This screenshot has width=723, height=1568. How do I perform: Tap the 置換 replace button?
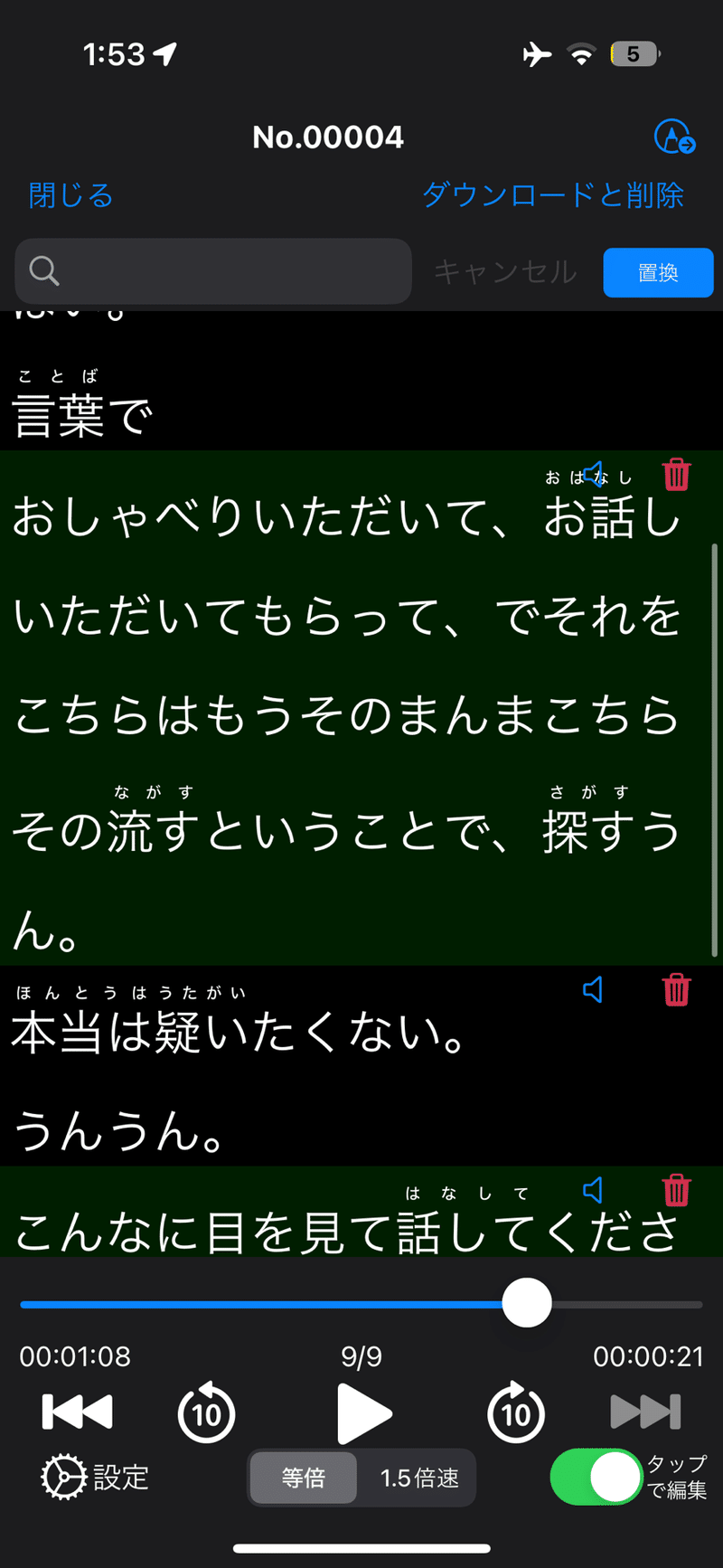coord(658,272)
